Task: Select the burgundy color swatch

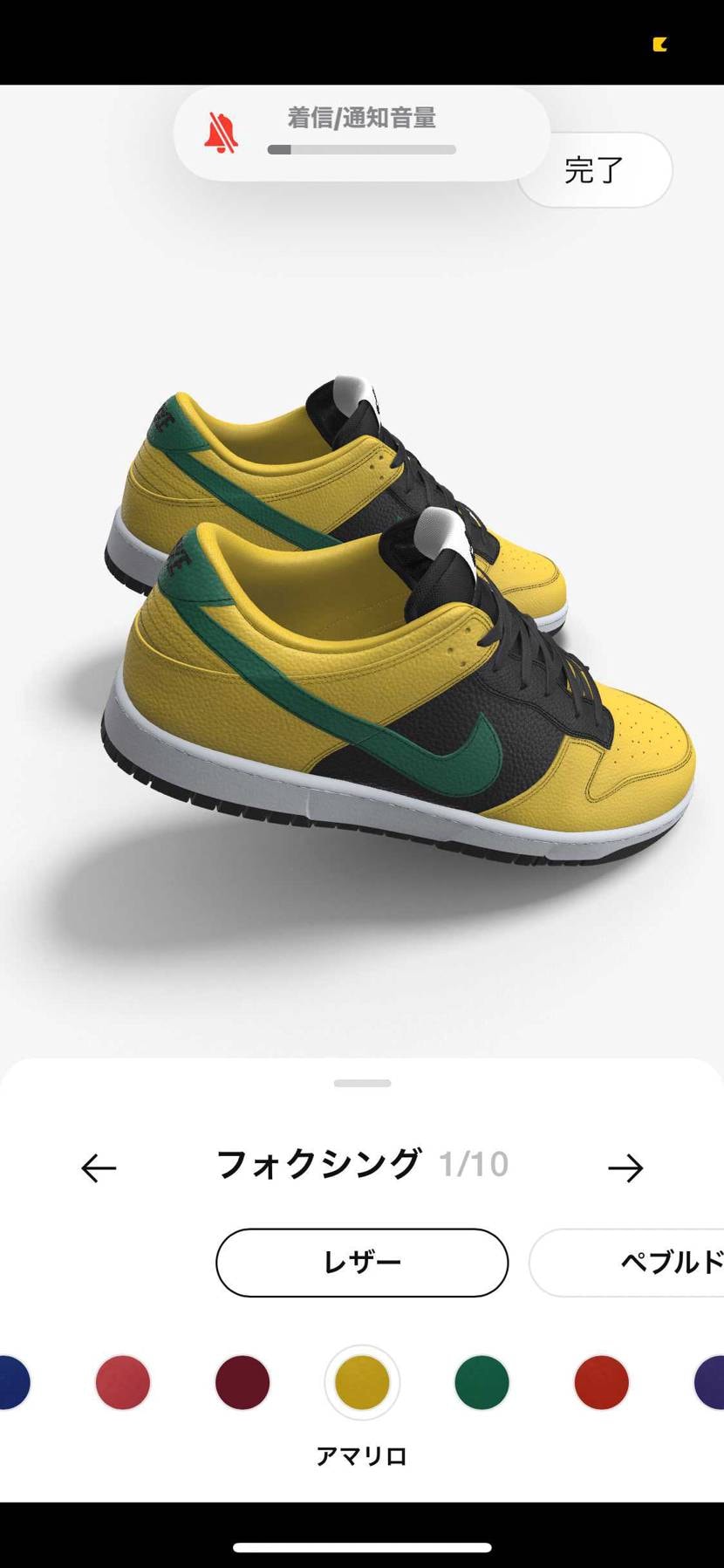Action: point(242,1382)
